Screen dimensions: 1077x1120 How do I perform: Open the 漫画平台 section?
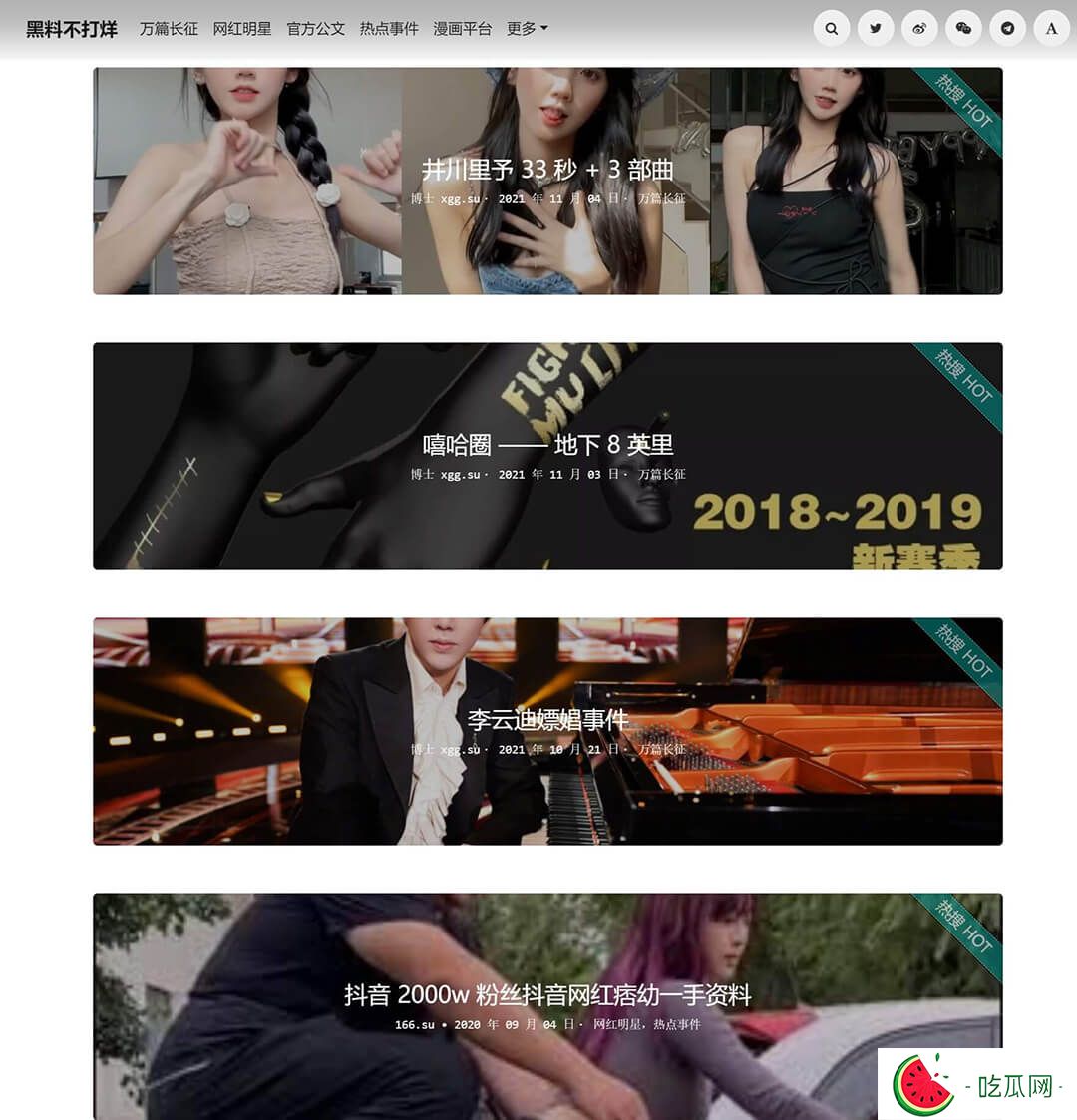pos(462,29)
